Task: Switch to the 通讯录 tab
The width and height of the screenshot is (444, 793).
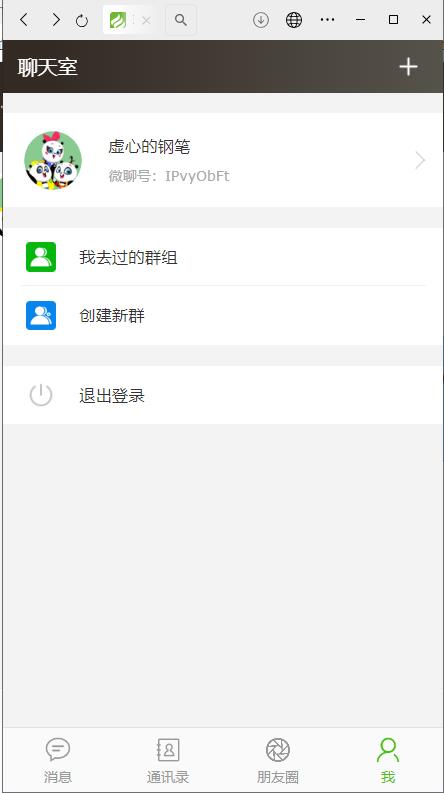Action: click(x=168, y=760)
